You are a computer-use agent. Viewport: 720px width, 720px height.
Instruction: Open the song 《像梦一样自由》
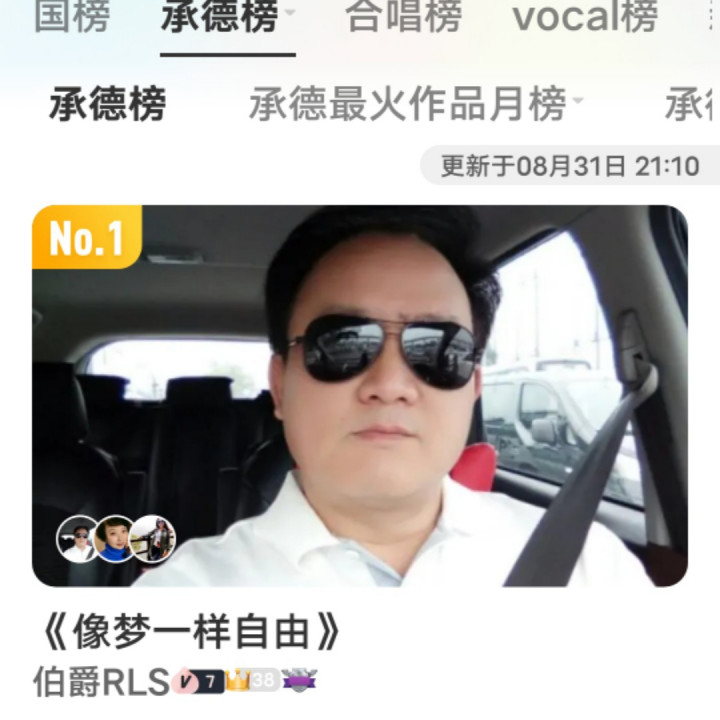coord(188,632)
